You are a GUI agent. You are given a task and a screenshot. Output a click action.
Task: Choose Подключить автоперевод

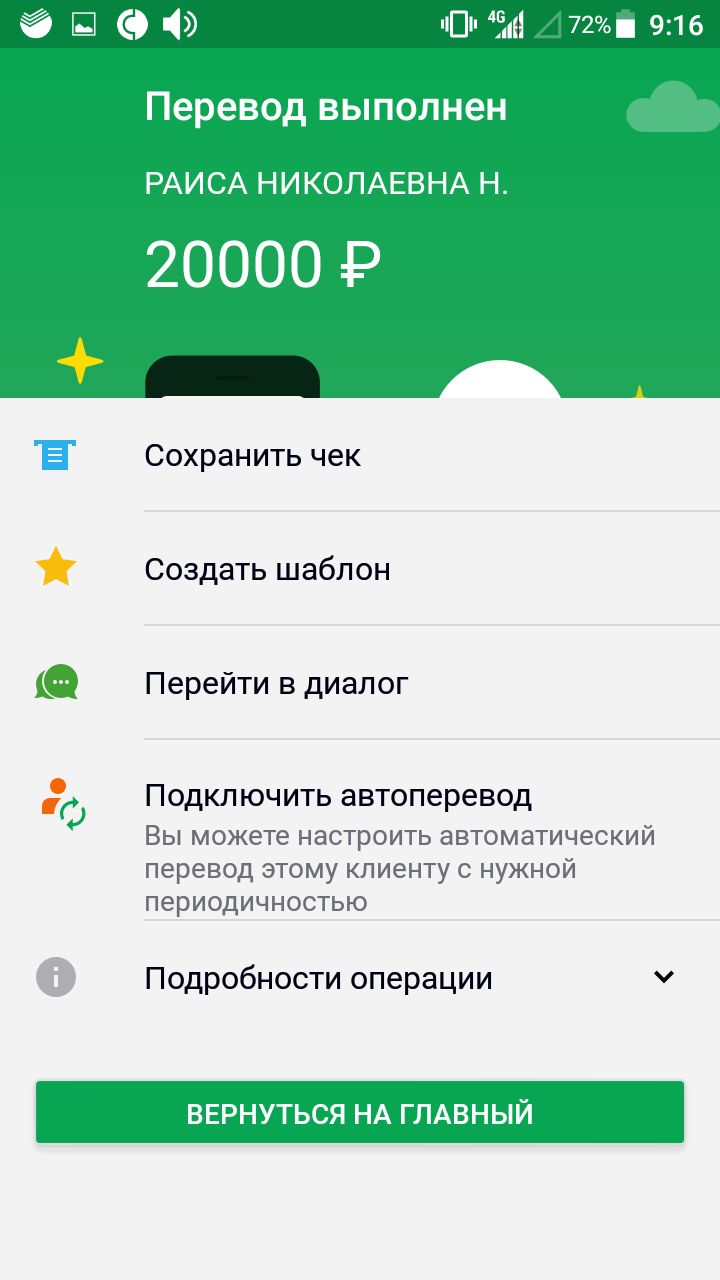338,796
